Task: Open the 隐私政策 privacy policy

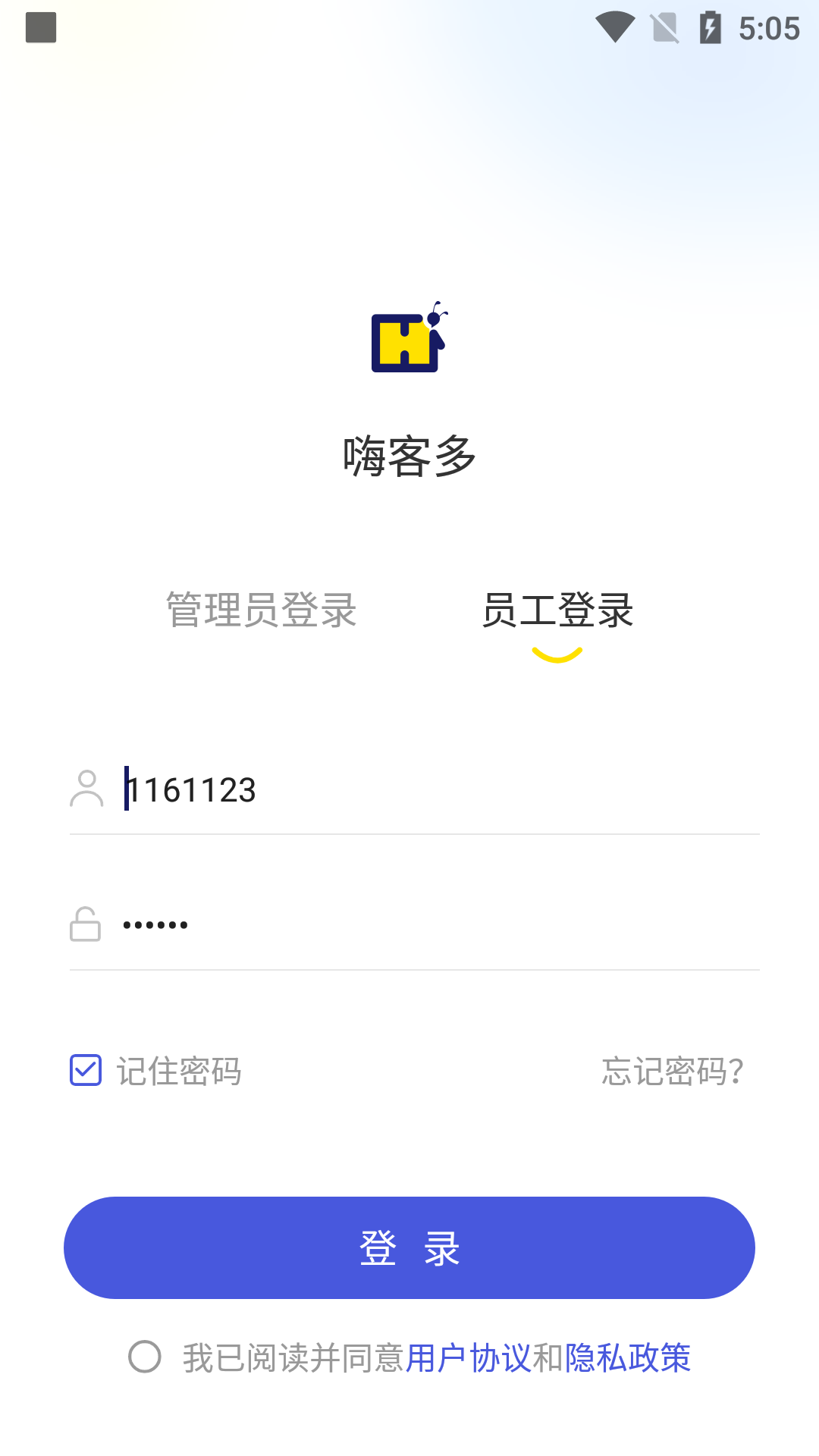Action: tap(628, 1360)
